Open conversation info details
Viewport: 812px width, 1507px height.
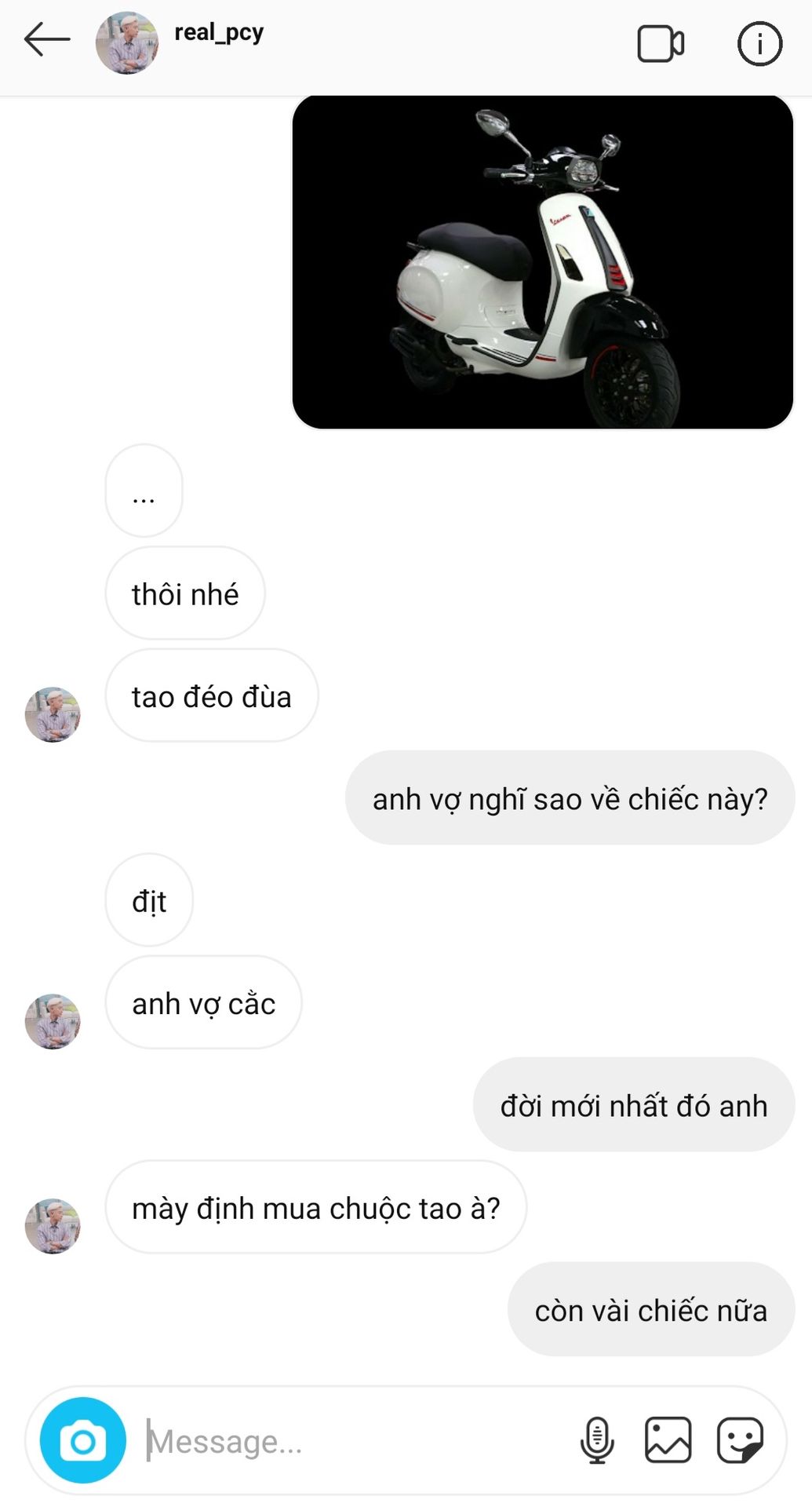(x=759, y=43)
